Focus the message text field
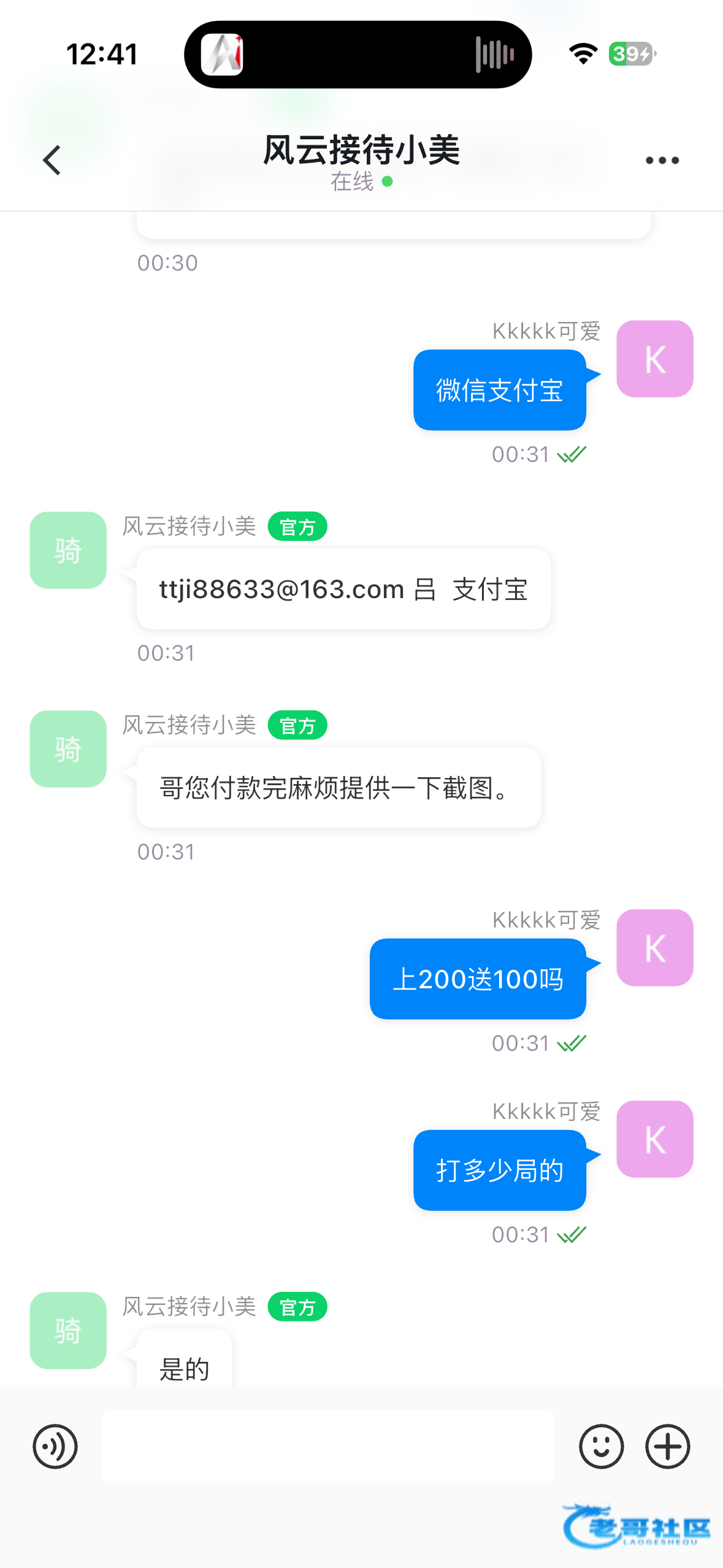The height and width of the screenshot is (1568, 723). pos(328,1446)
